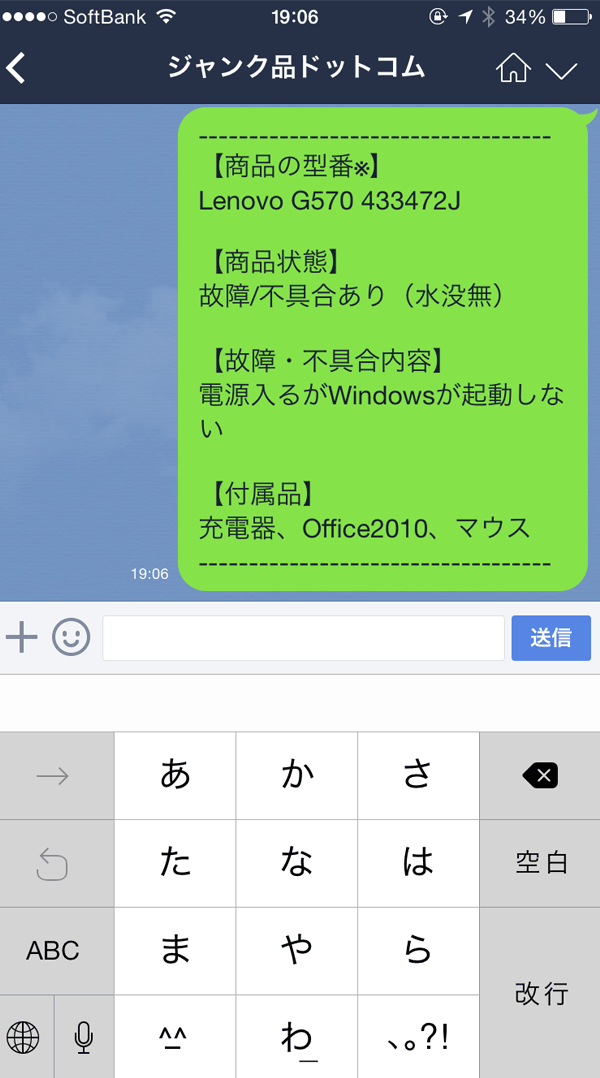Tap the 改行 return key
The width and height of the screenshot is (600, 1078).
pos(540,992)
